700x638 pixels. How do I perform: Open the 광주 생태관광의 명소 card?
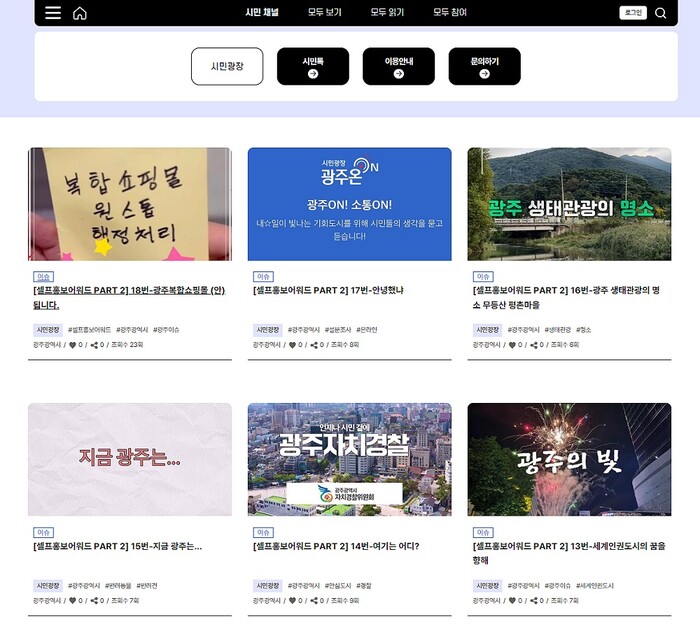[x=569, y=204]
